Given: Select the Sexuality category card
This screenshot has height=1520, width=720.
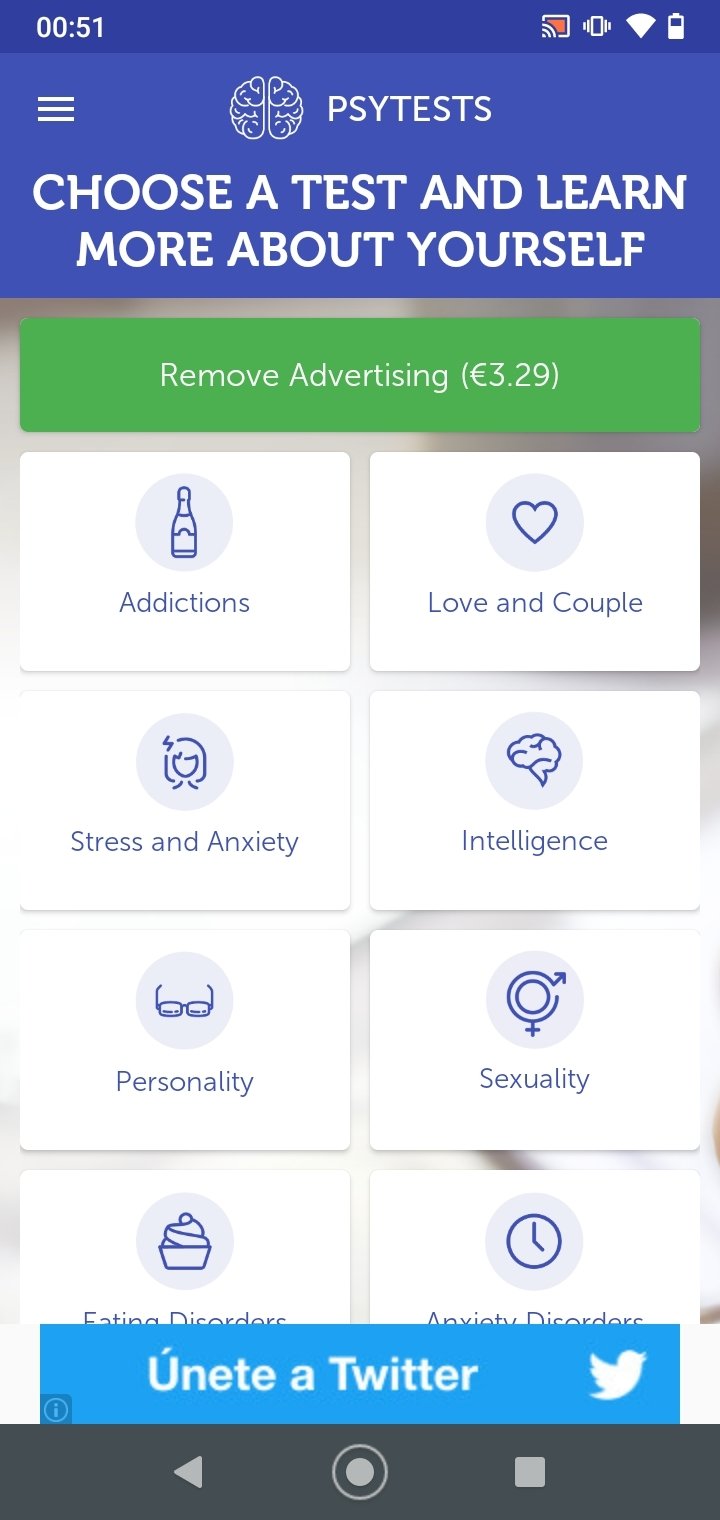Looking at the screenshot, I should (x=535, y=1040).
